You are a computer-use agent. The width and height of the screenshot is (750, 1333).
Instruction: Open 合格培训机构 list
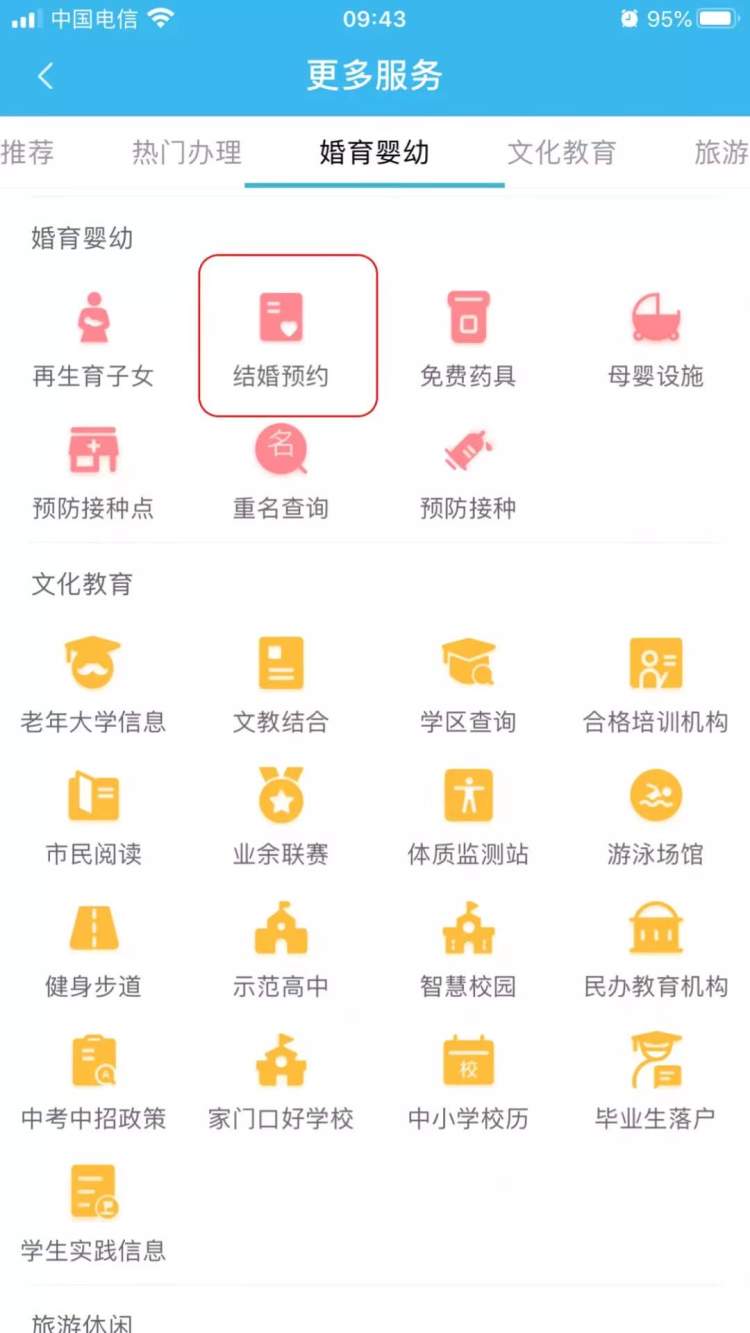click(x=656, y=682)
